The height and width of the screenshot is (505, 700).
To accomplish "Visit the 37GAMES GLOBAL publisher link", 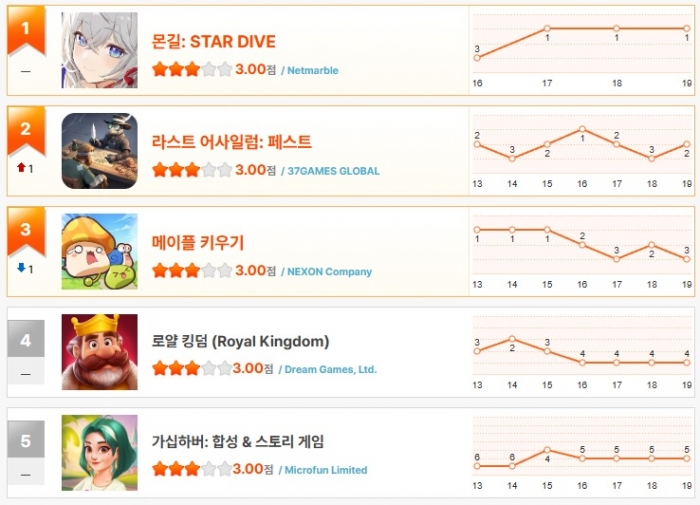I will point(333,171).
